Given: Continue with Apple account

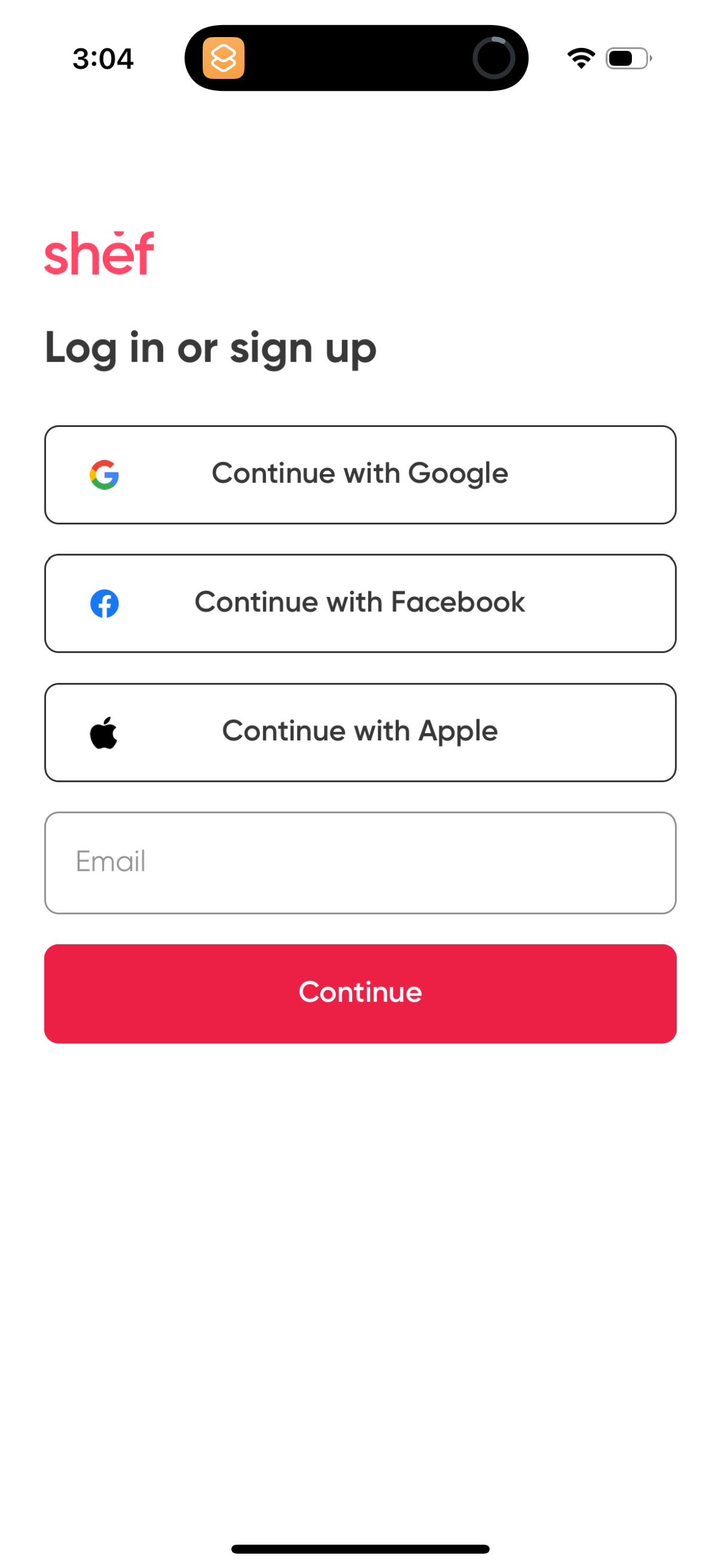Looking at the screenshot, I should pyautogui.click(x=360, y=732).
